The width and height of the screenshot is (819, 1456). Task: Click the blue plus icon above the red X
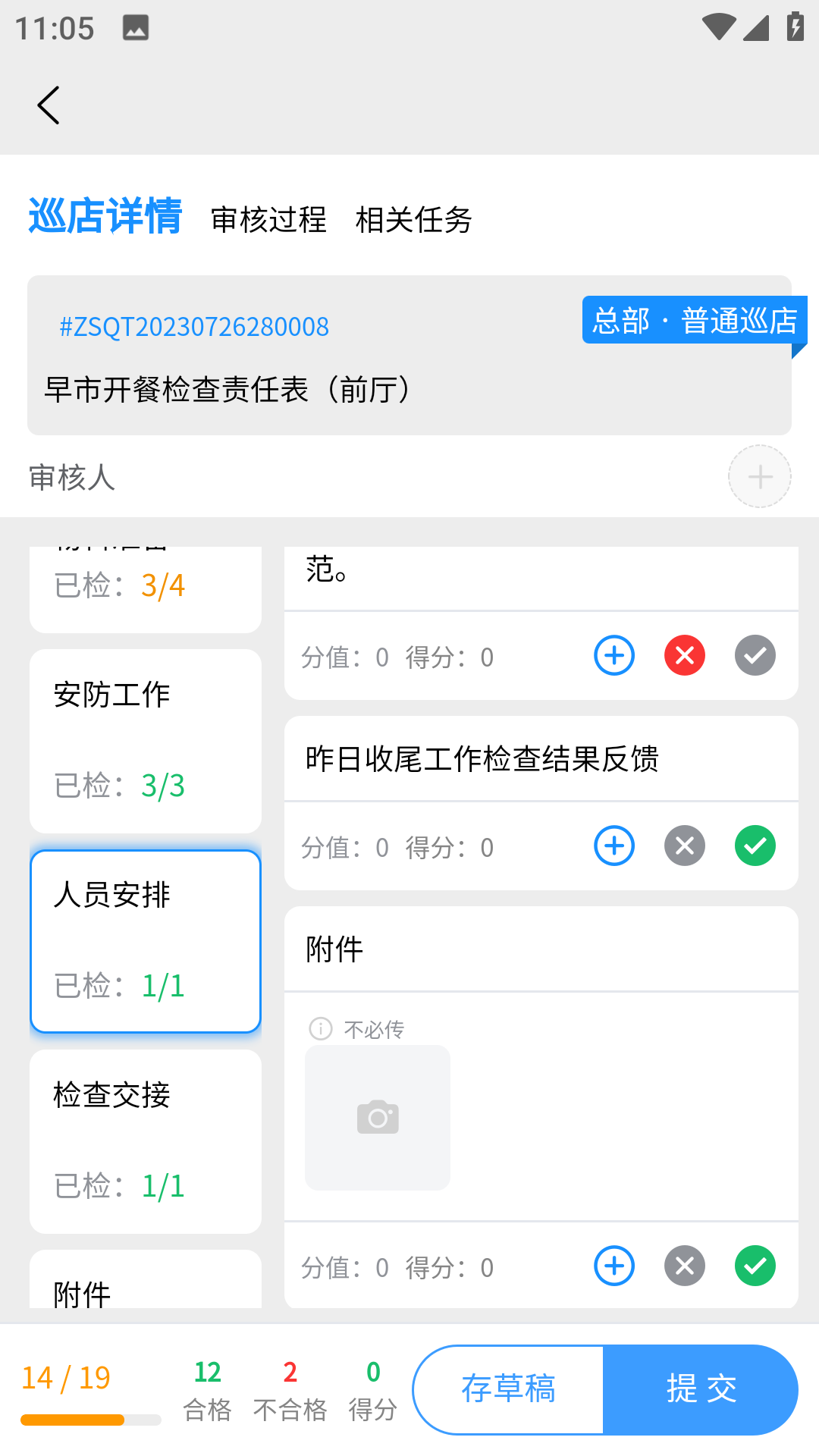(613, 655)
